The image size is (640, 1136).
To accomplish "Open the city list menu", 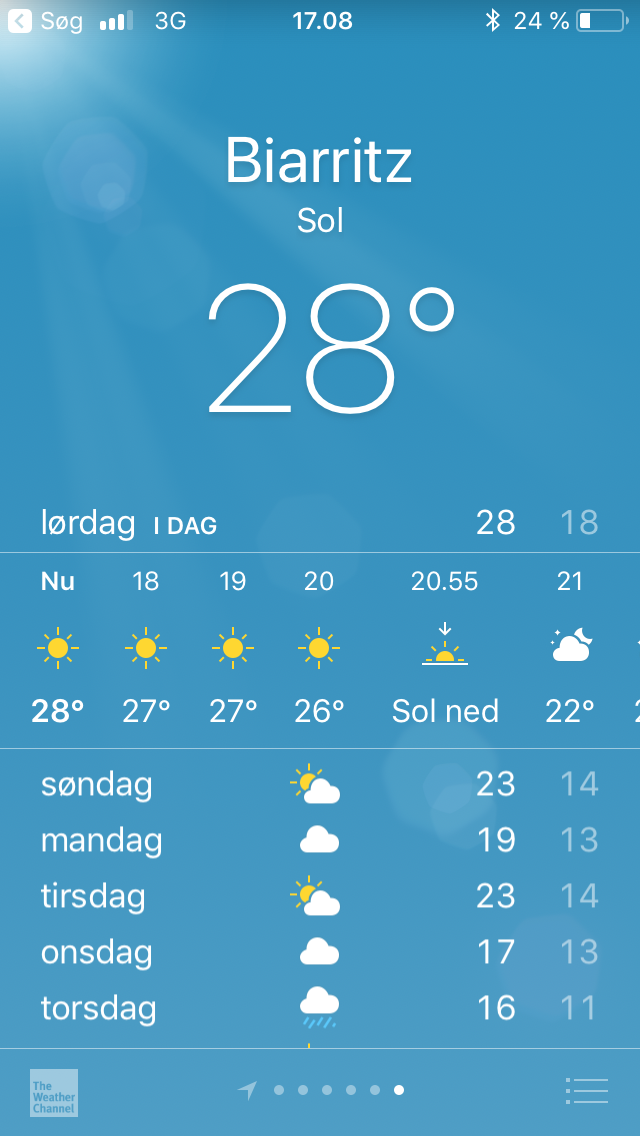I will pos(586,1090).
